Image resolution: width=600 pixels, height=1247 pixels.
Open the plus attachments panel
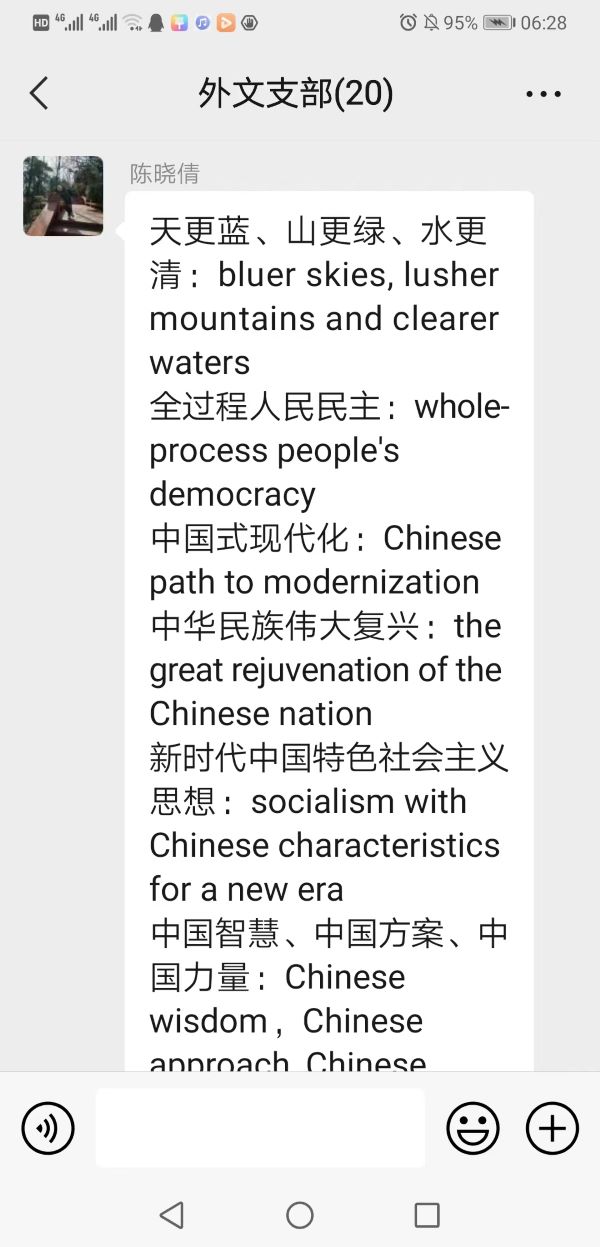pos(552,1129)
